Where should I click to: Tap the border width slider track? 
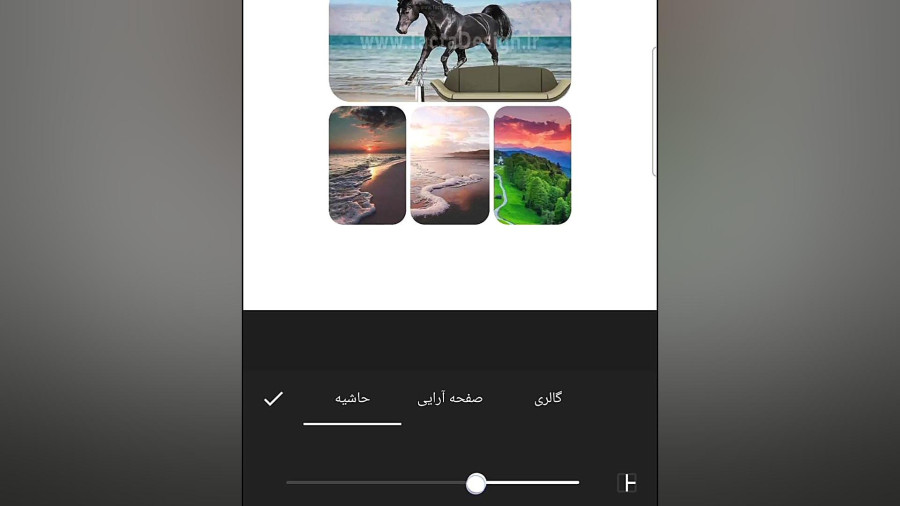pos(380,483)
